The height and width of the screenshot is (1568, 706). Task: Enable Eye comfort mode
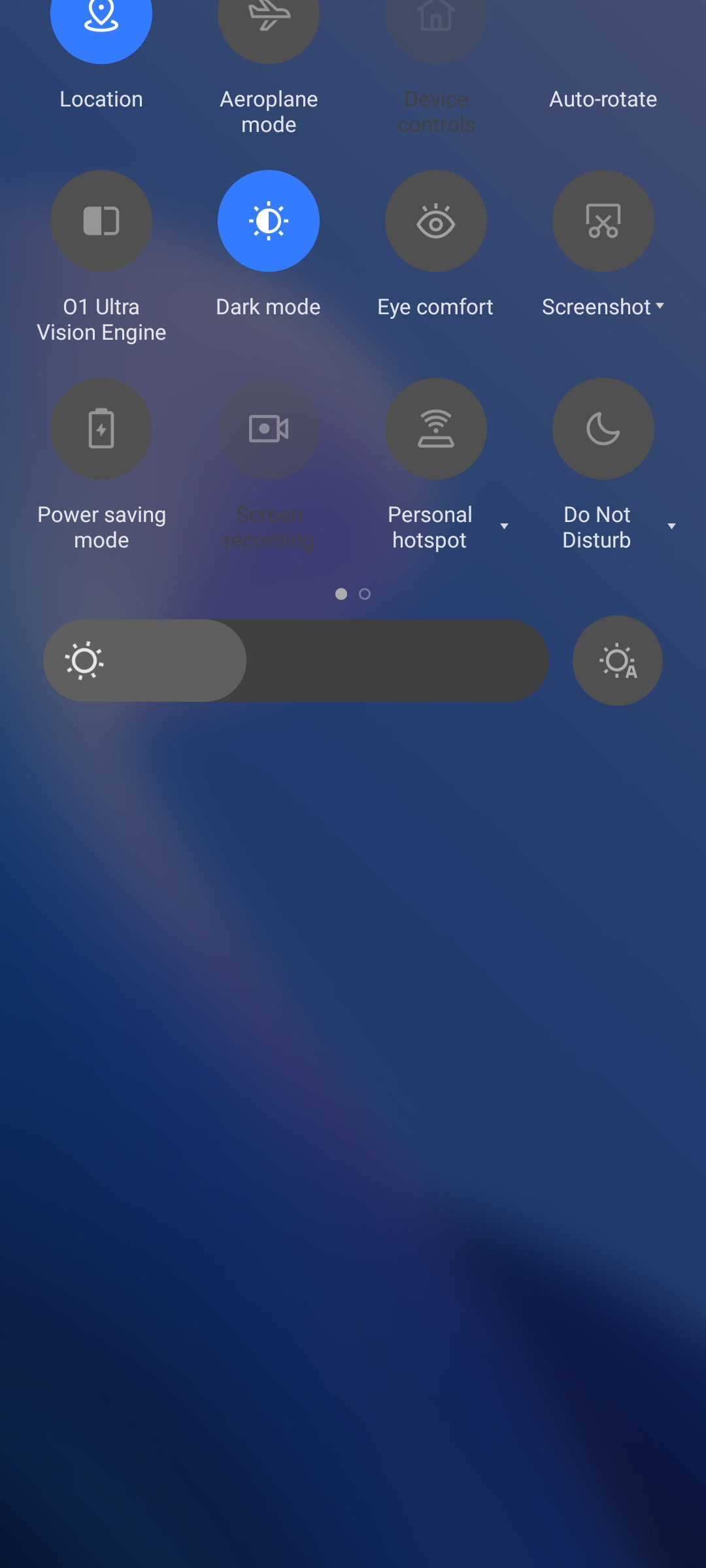[x=436, y=221]
